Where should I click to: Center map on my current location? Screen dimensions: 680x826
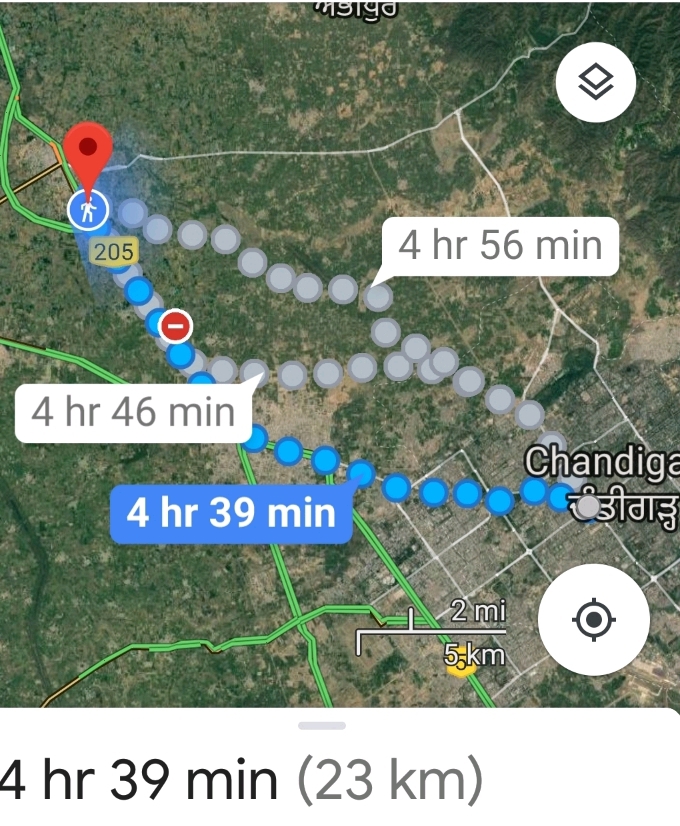tap(594, 620)
